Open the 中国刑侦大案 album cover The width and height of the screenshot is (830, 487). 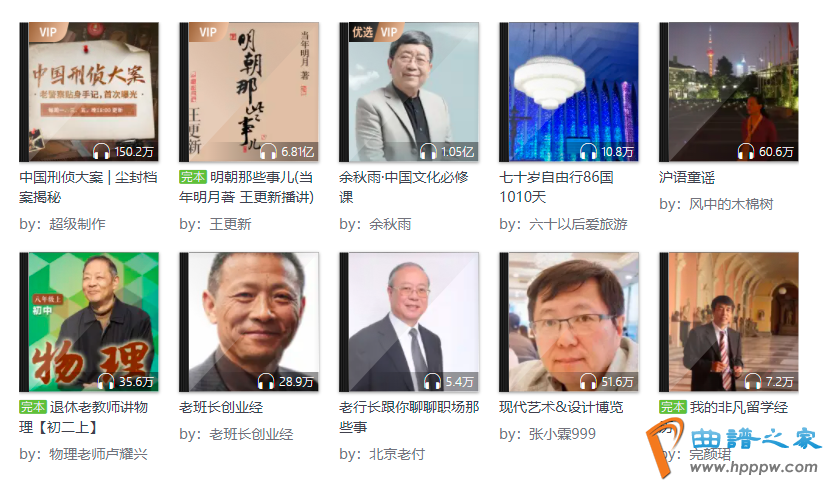(90, 92)
